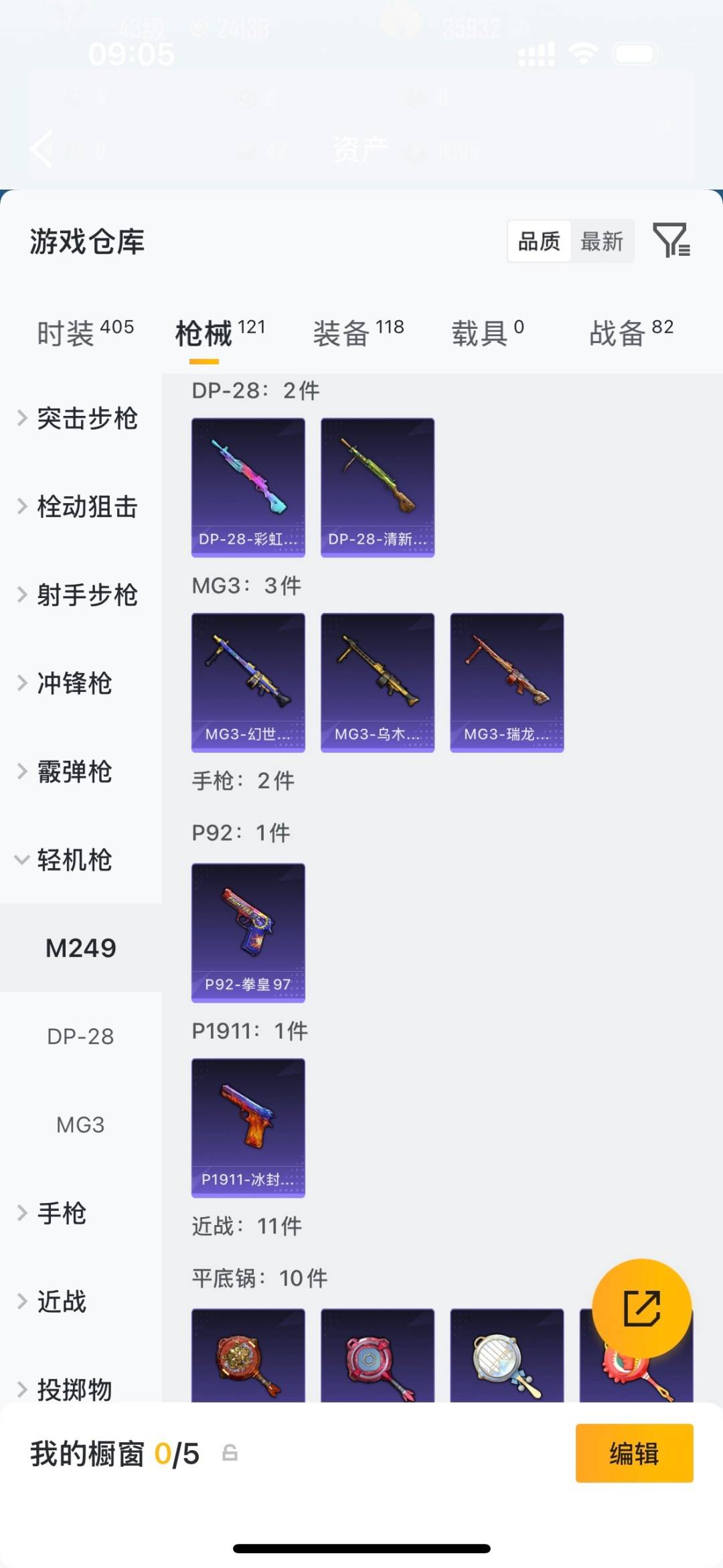Expand the 突击步枪 category
Viewport: 723px width, 1568px height.
87,418
